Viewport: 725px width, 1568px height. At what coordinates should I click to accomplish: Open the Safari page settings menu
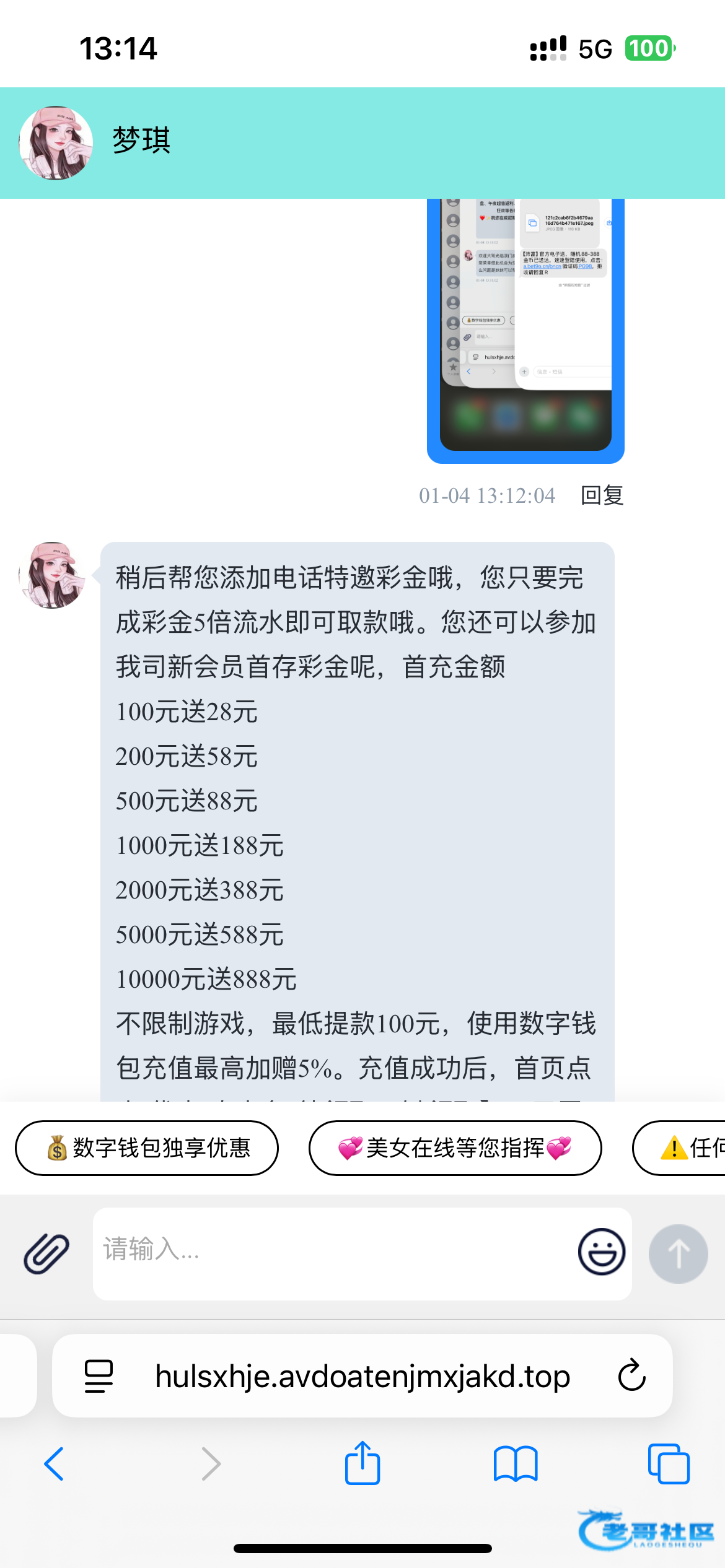point(99,1376)
